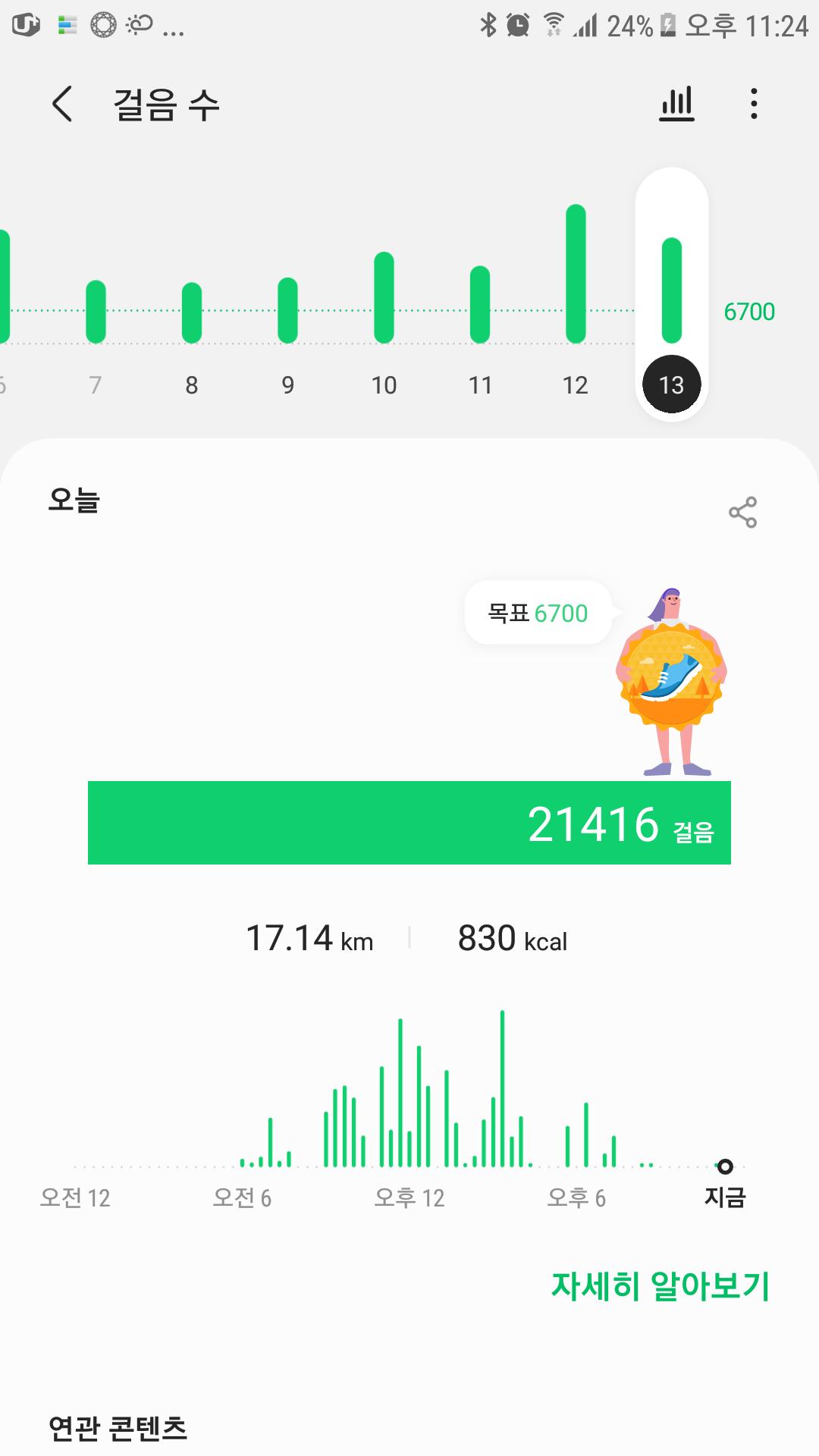Share today's step count
Screen dimensions: 819x1456
pyautogui.click(x=742, y=513)
